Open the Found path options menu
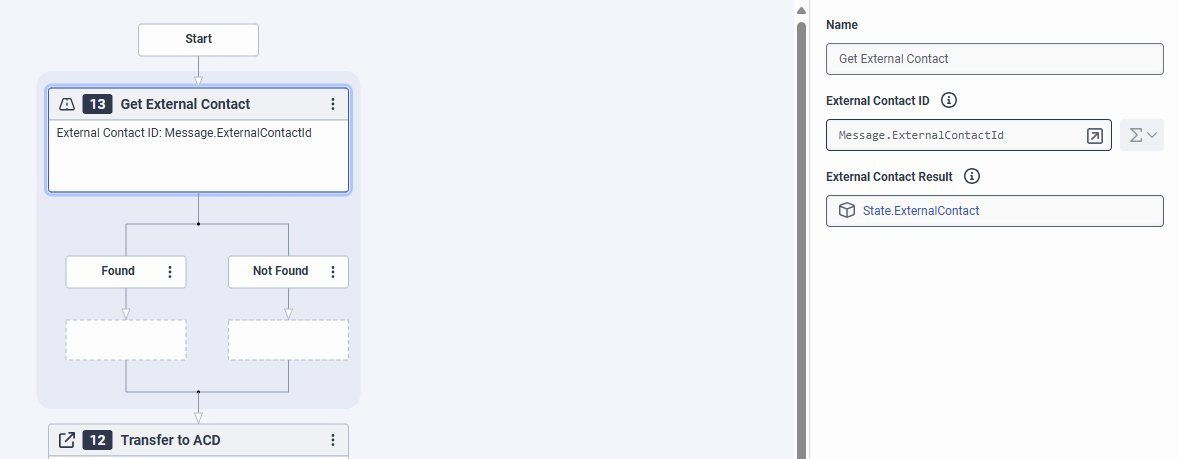1178x459 pixels. click(170, 272)
